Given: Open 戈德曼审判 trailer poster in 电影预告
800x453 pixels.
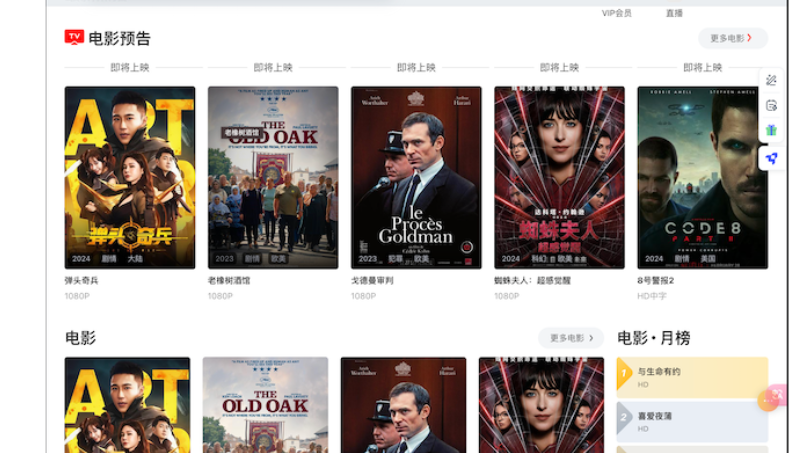Looking at the screenshot, I should tap(416, 177).
